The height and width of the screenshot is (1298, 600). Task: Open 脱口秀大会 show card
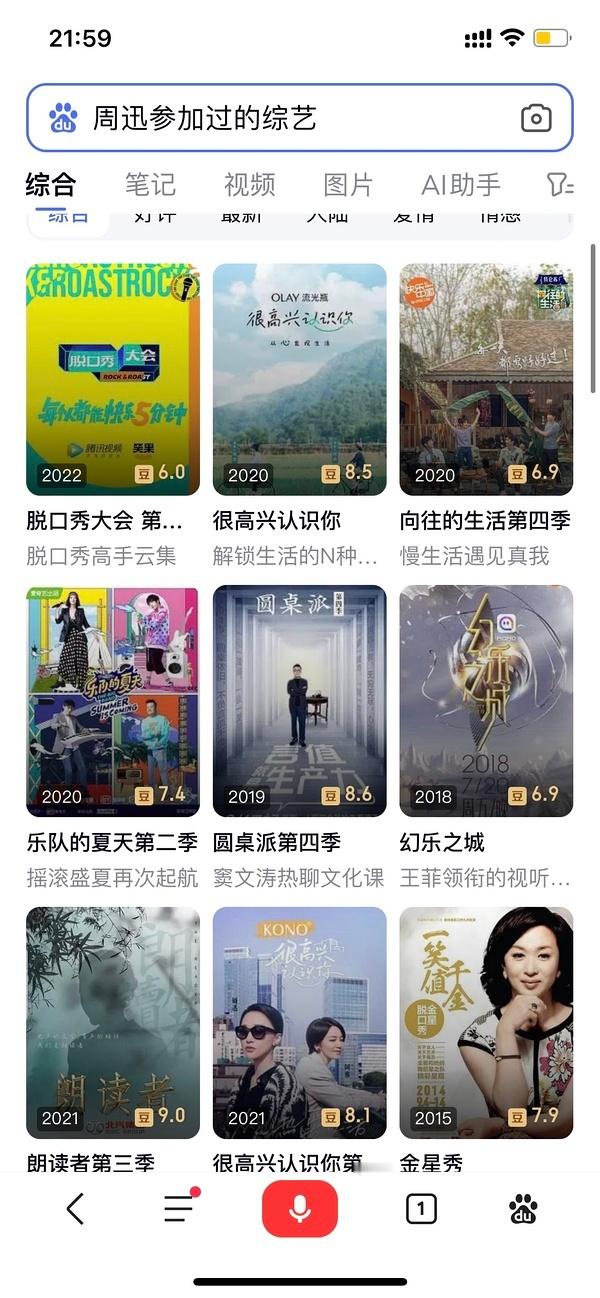point(112,380)
